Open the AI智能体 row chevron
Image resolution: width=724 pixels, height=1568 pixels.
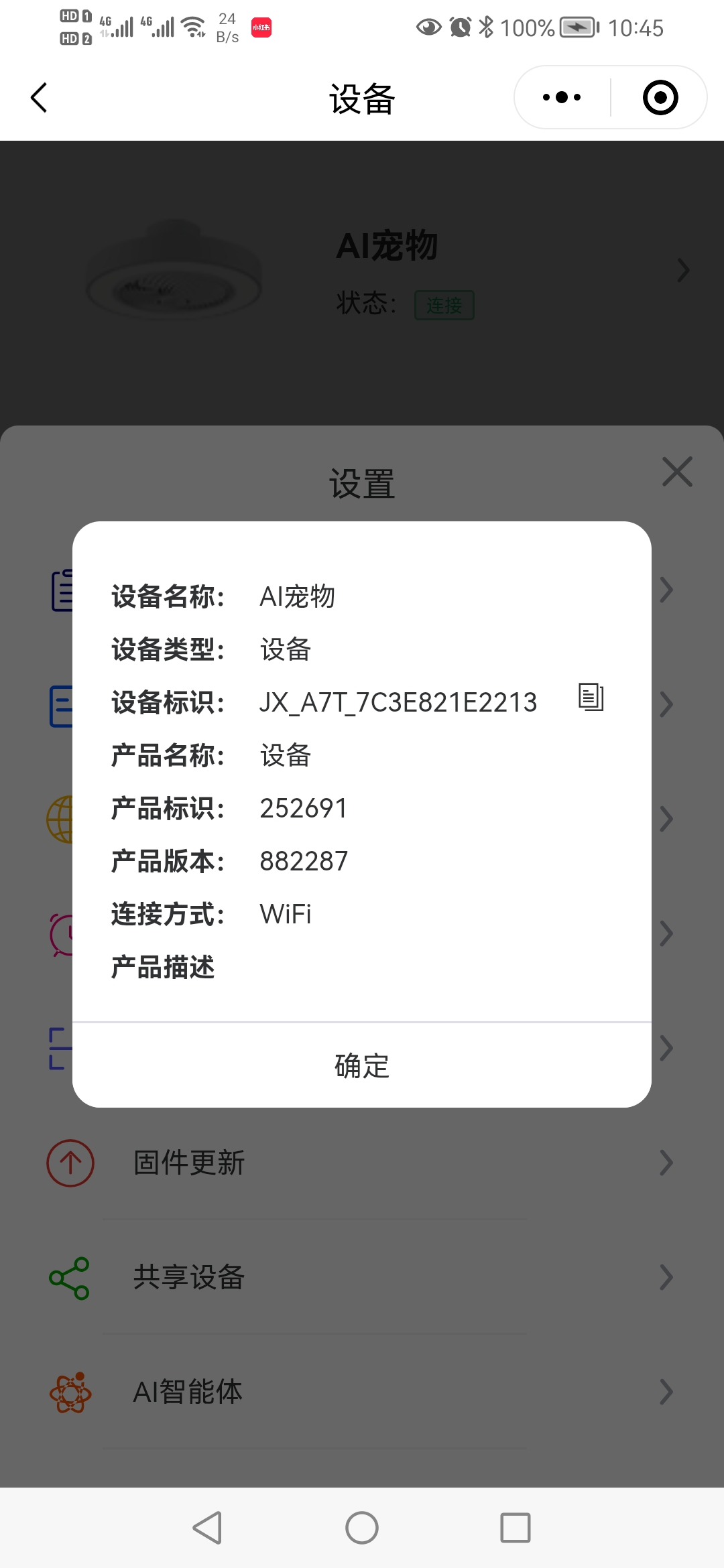click(666, 1392)
